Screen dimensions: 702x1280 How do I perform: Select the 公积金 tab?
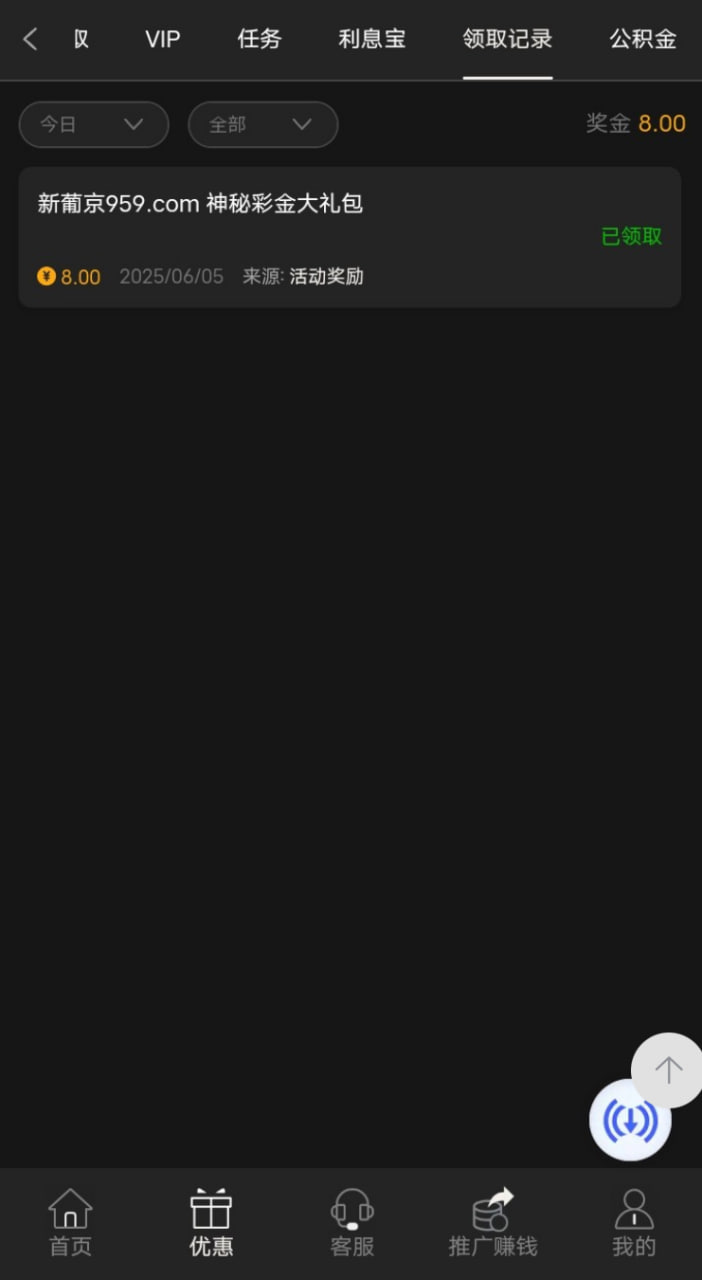click(643, 39)
